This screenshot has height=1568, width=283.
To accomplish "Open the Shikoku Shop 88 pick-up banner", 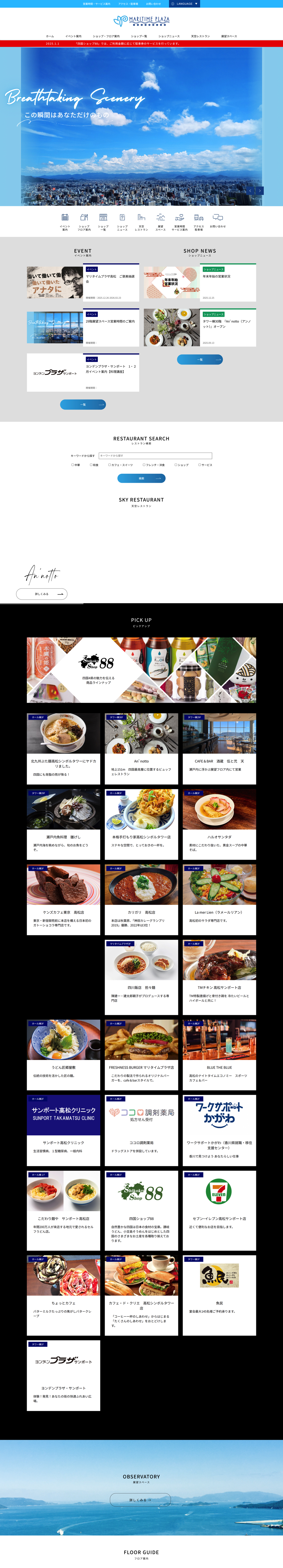I will click(x=141, y=669).
